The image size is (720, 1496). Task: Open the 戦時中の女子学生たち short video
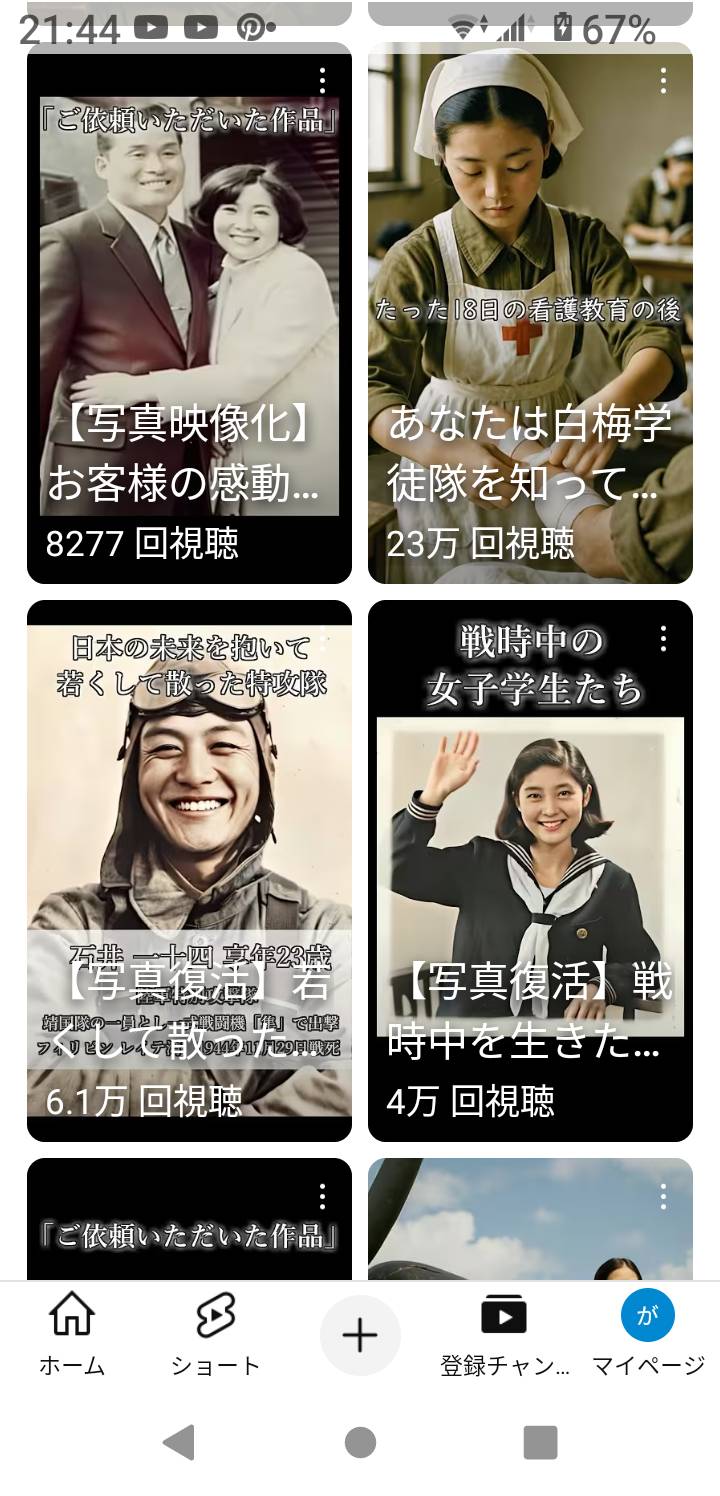click(530, 871)
